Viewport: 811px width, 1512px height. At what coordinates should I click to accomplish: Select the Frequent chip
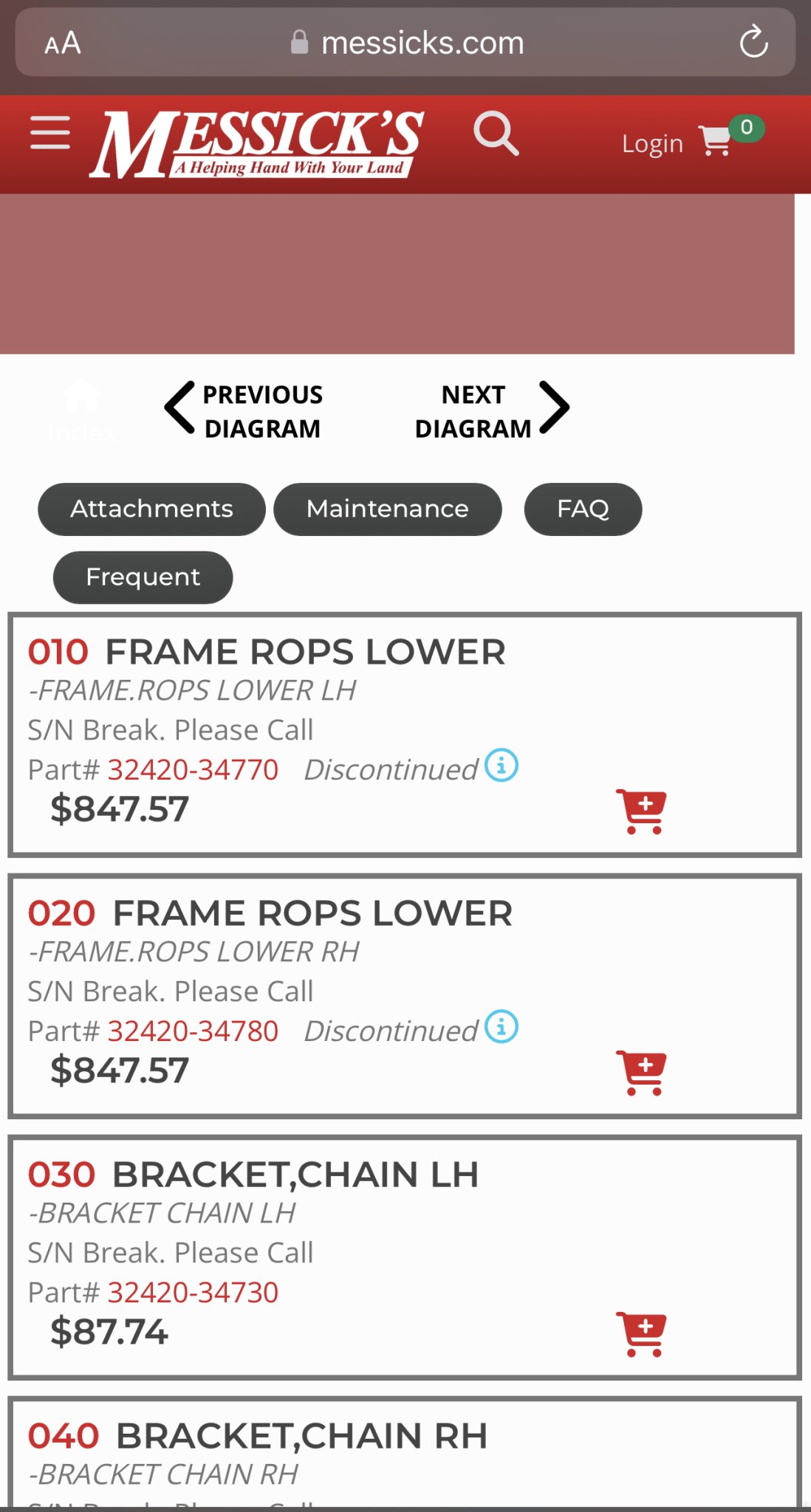[x=143, y=577]
